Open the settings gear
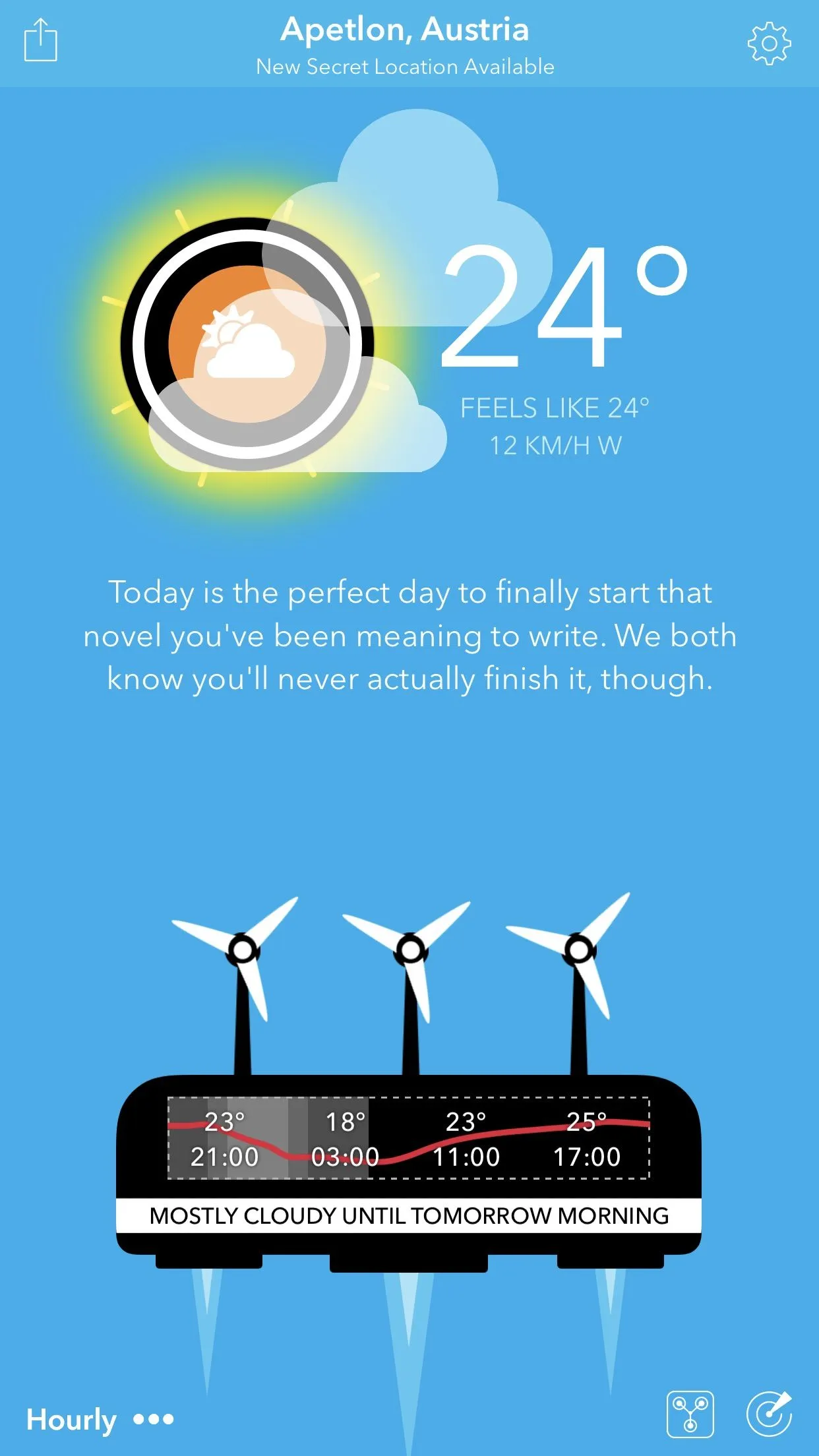 pyautogui.click(x=768, y=44)
